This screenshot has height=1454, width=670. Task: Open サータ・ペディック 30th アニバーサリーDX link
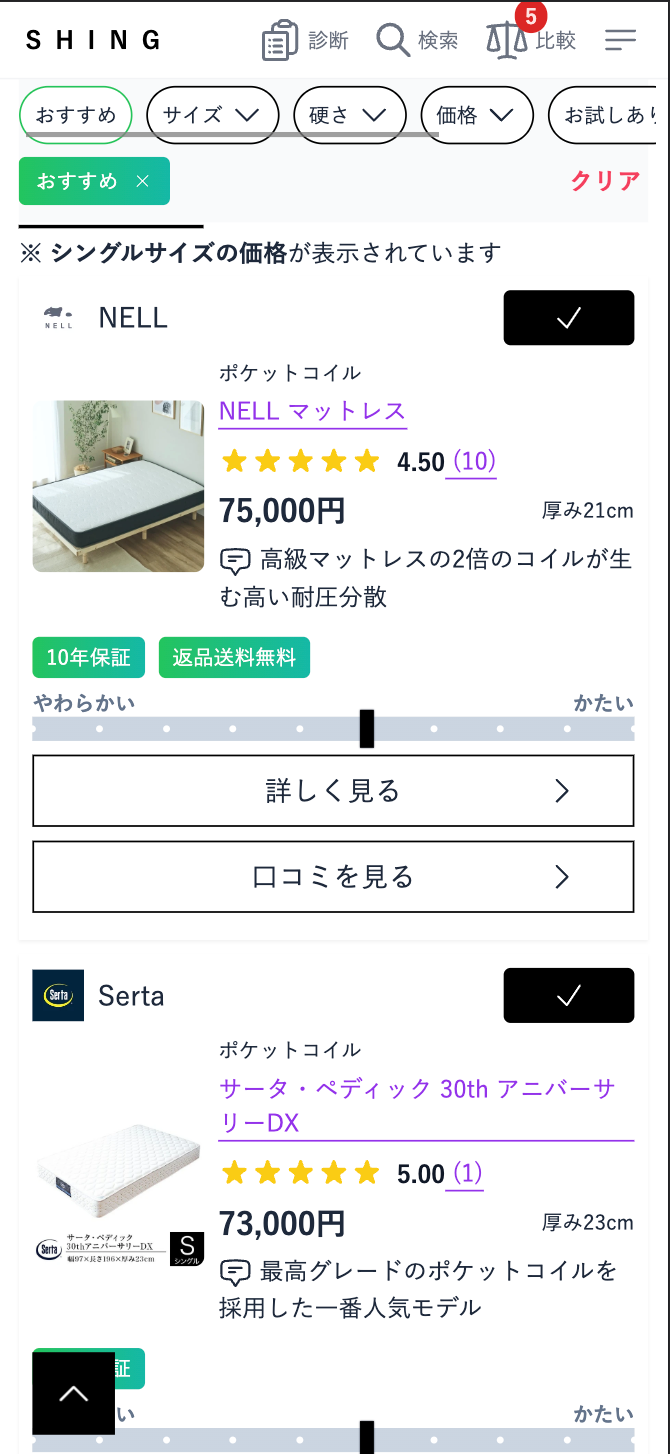pos(416,1105)
